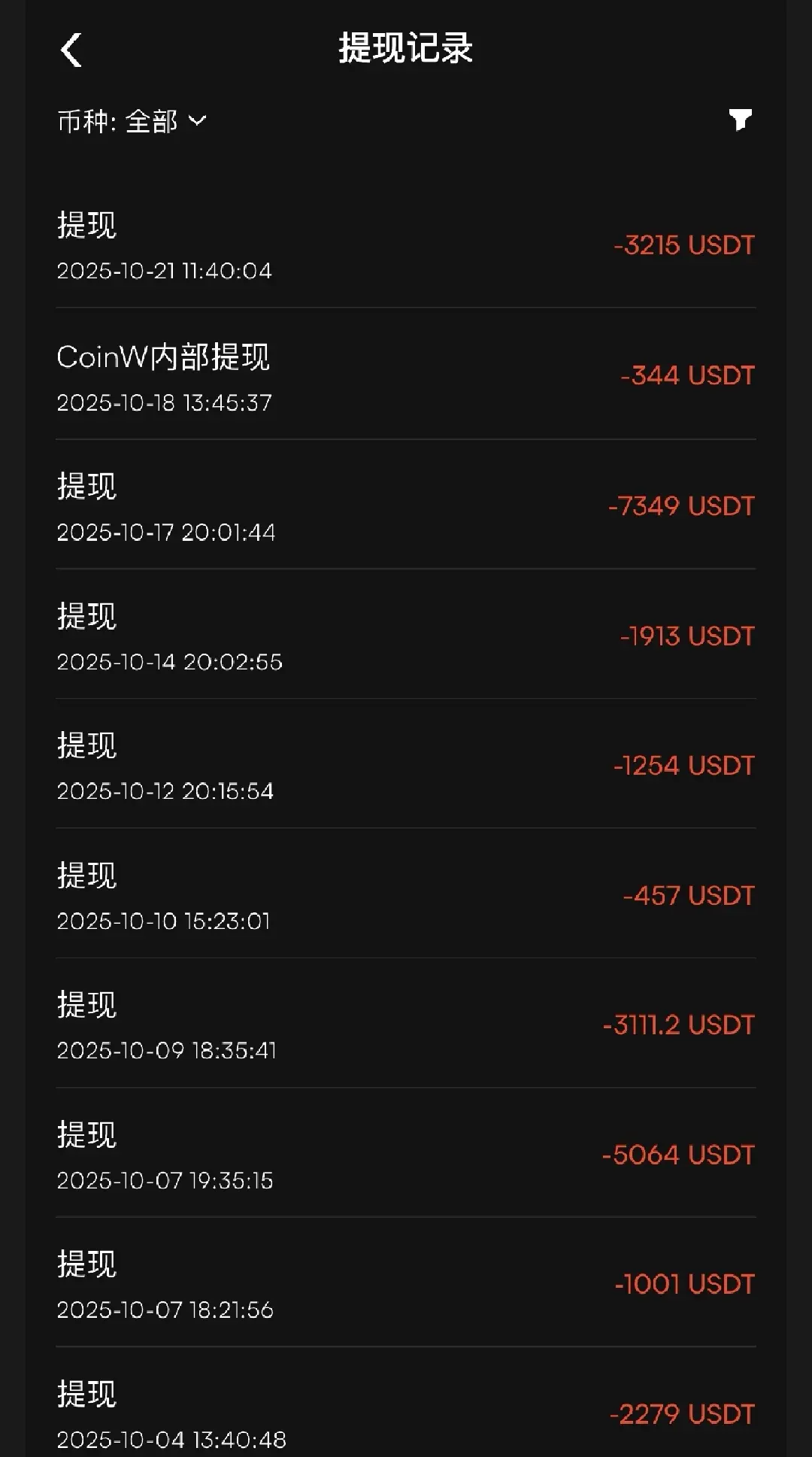Open the -1001 USDT withdrawal record

[x=406, y=1285]
